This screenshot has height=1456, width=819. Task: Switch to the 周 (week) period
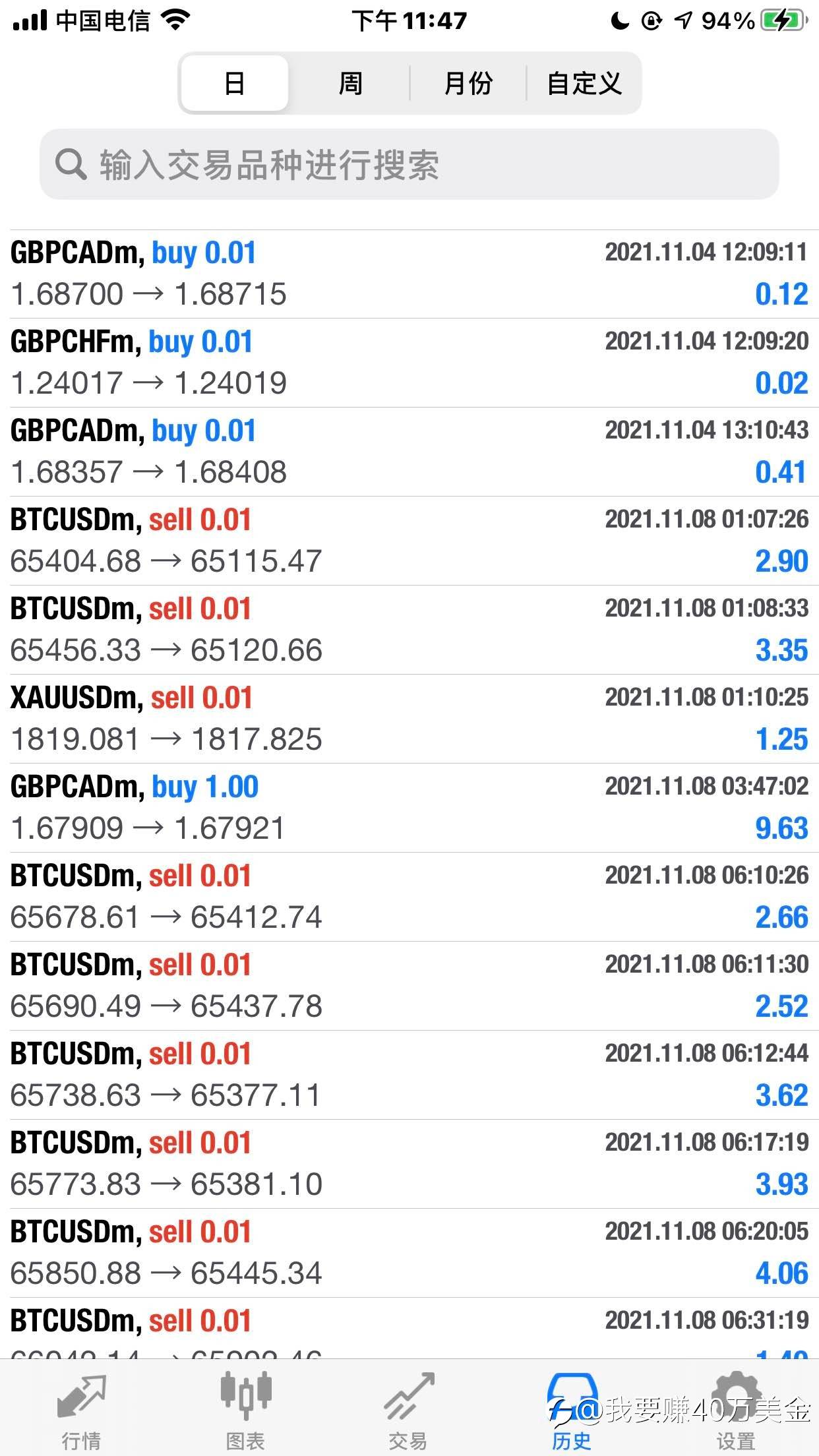[350, 83]
